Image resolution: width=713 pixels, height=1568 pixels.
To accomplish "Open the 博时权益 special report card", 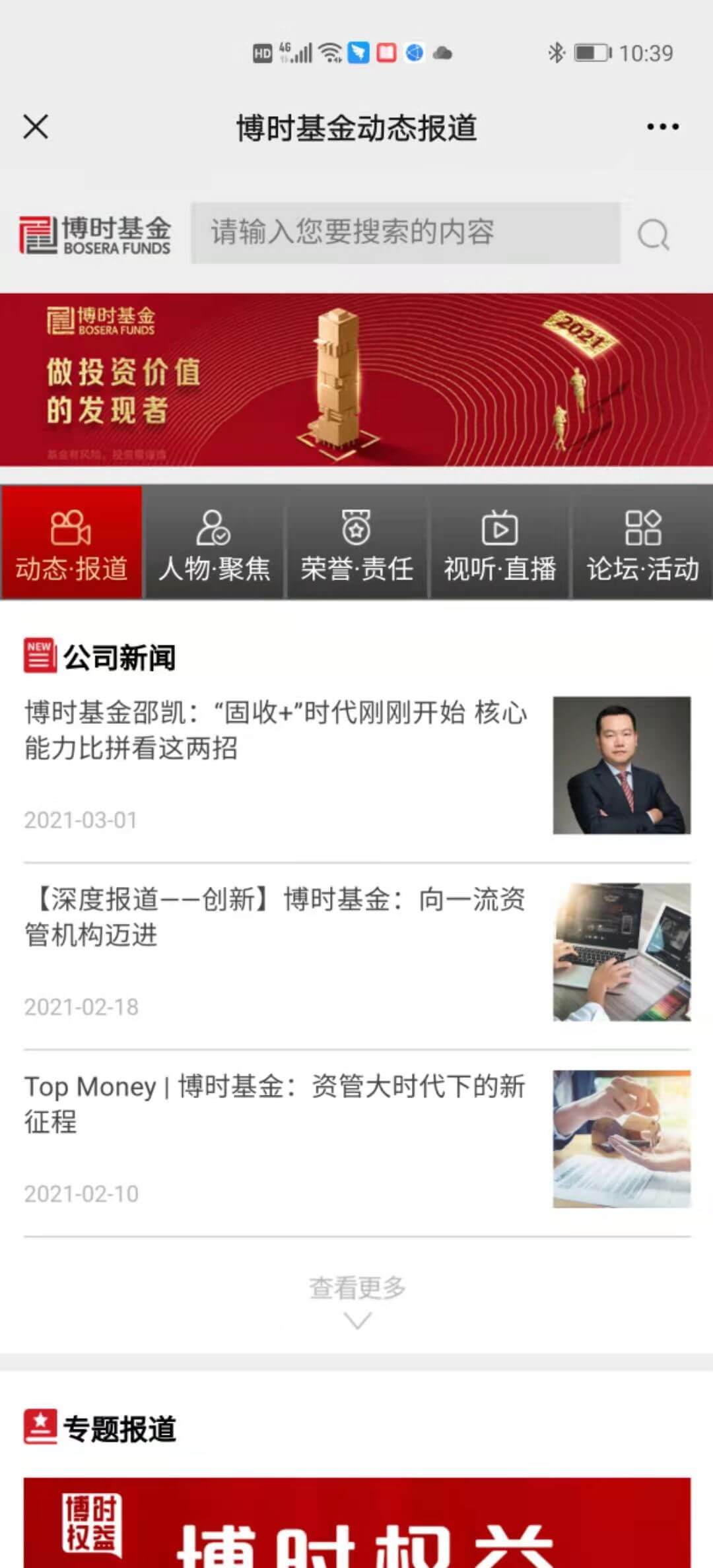I will click(356, 1524).
